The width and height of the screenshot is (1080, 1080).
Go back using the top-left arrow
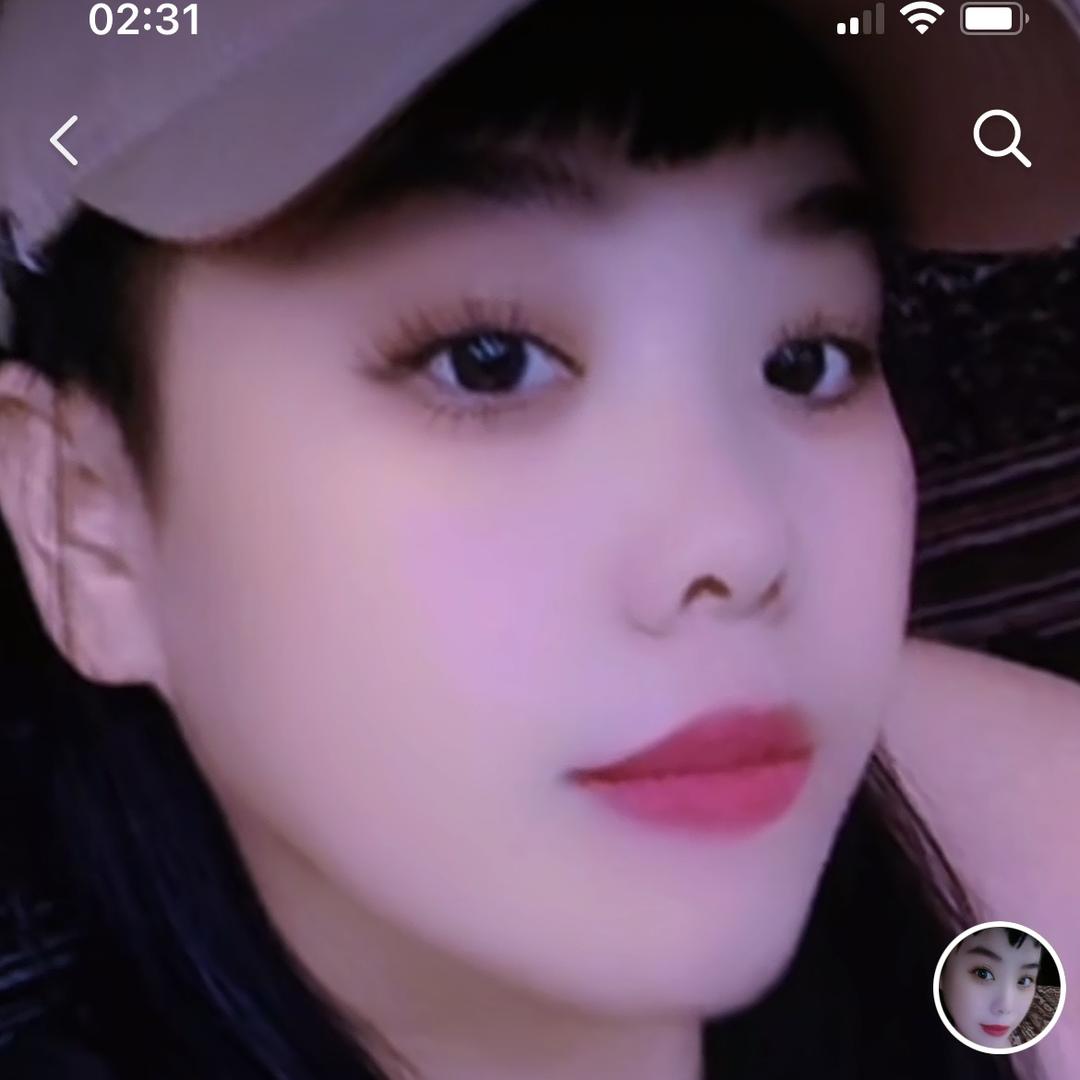[x=64, y=140]
